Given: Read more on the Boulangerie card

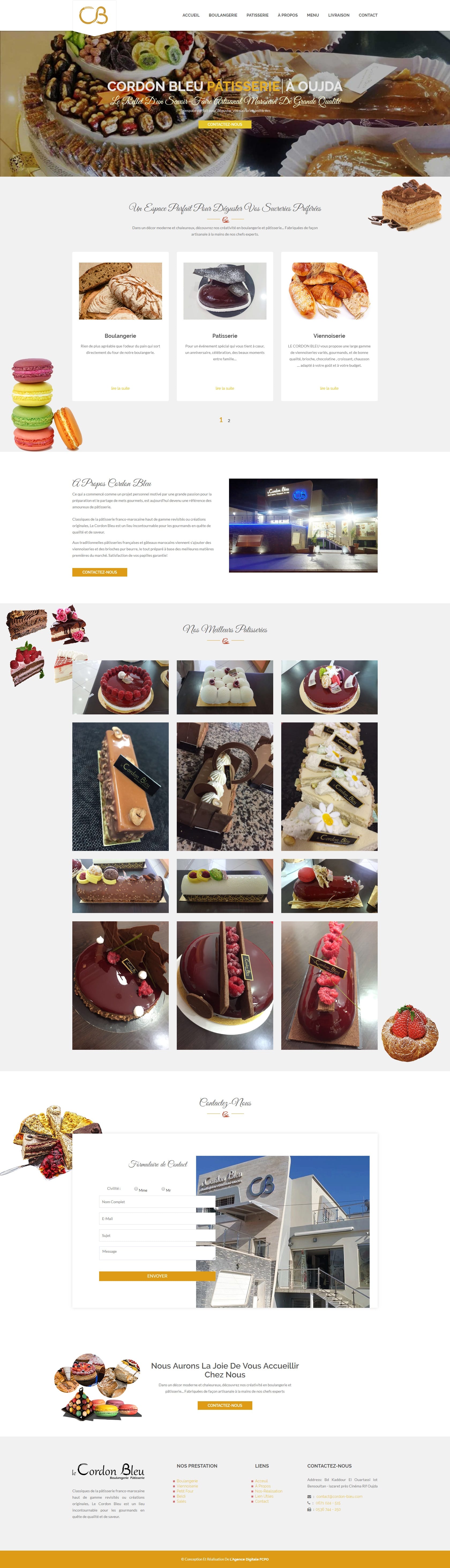Looking at the screenshot, I should [120, 388].
